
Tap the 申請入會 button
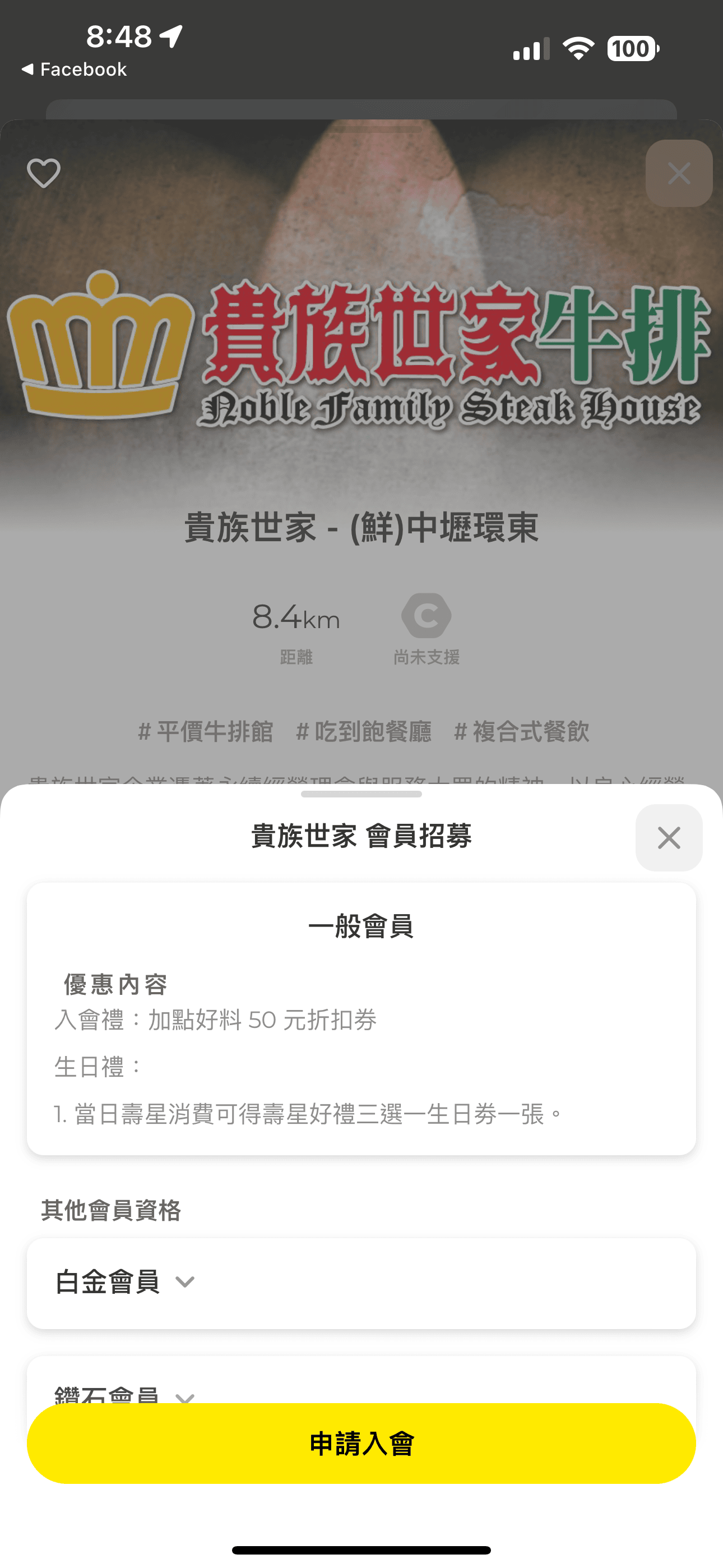(361, 1443)
